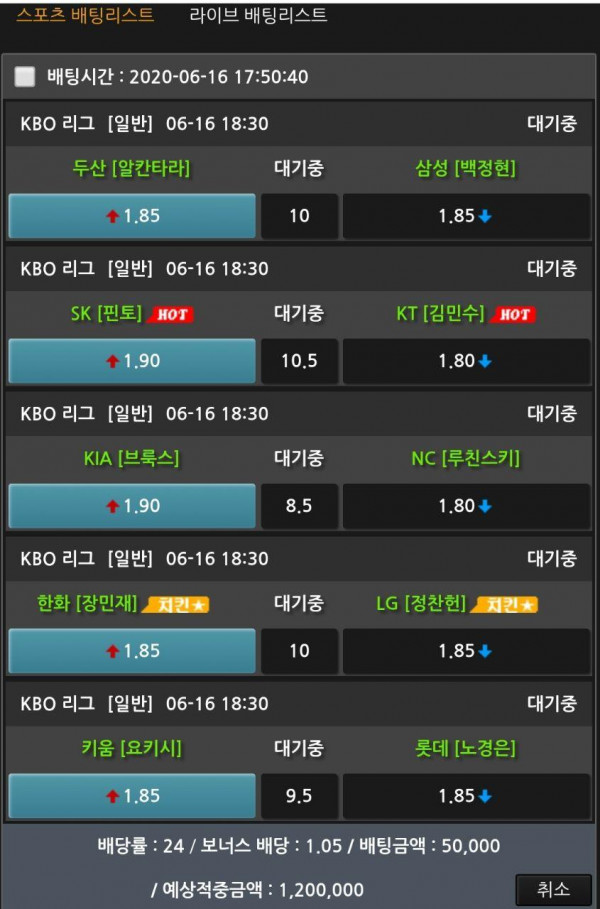Select NC [루친스키] 1.80 odds
The image size is (600, 909).
pos(466,506)
